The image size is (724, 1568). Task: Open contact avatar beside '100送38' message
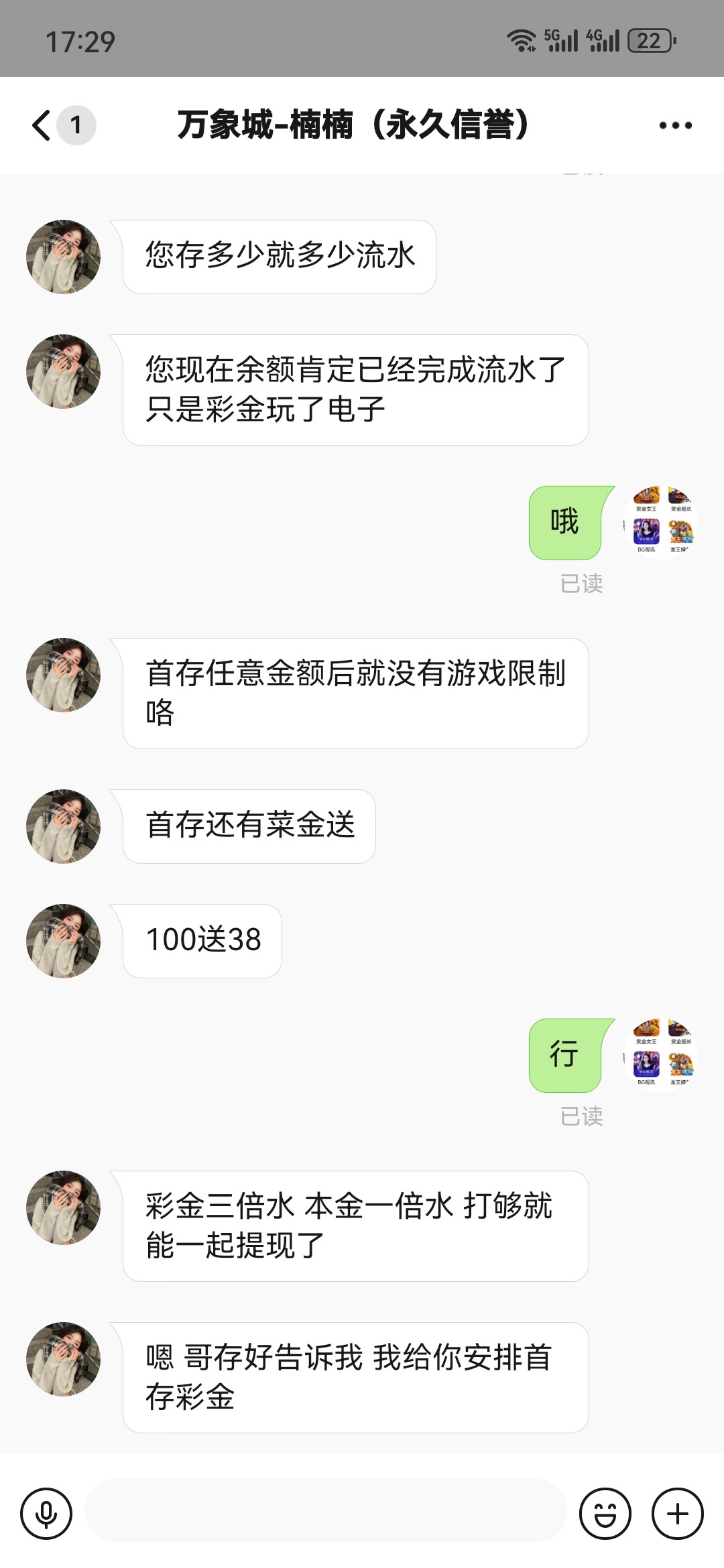point(63,941)
